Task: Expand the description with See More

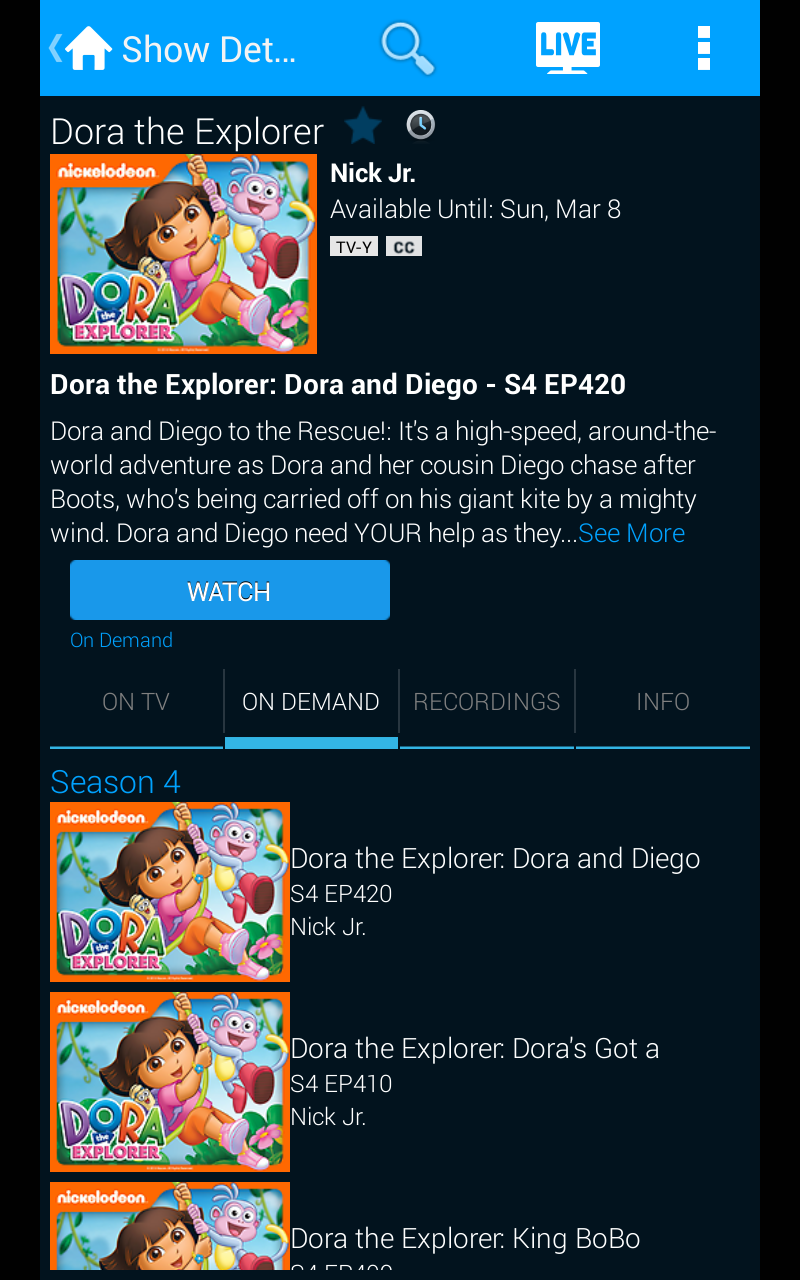Action: click(631, 533)
